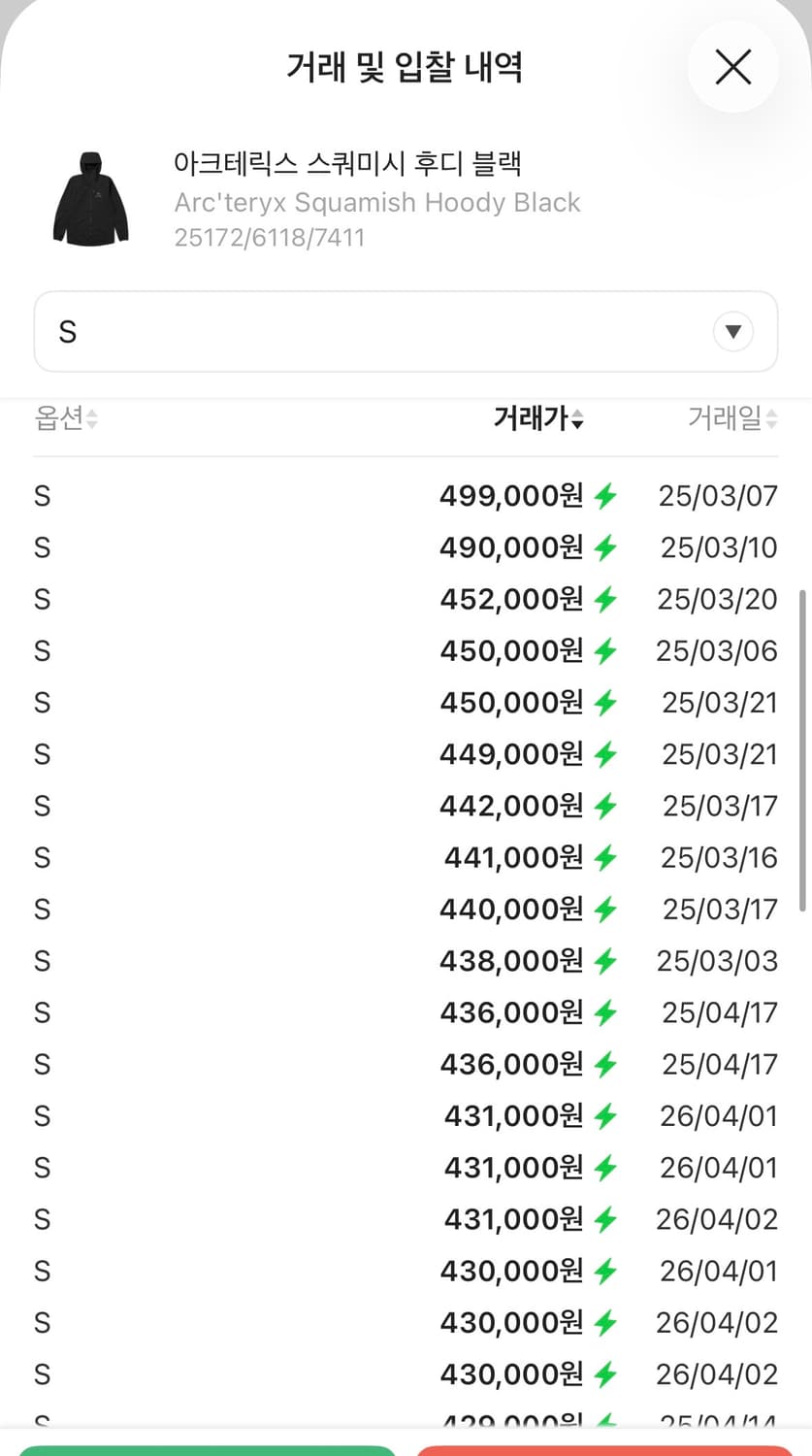Click the express bolt next to 441,000원
This screenshot has height=1456, width=812.
[x=604, y=857]
